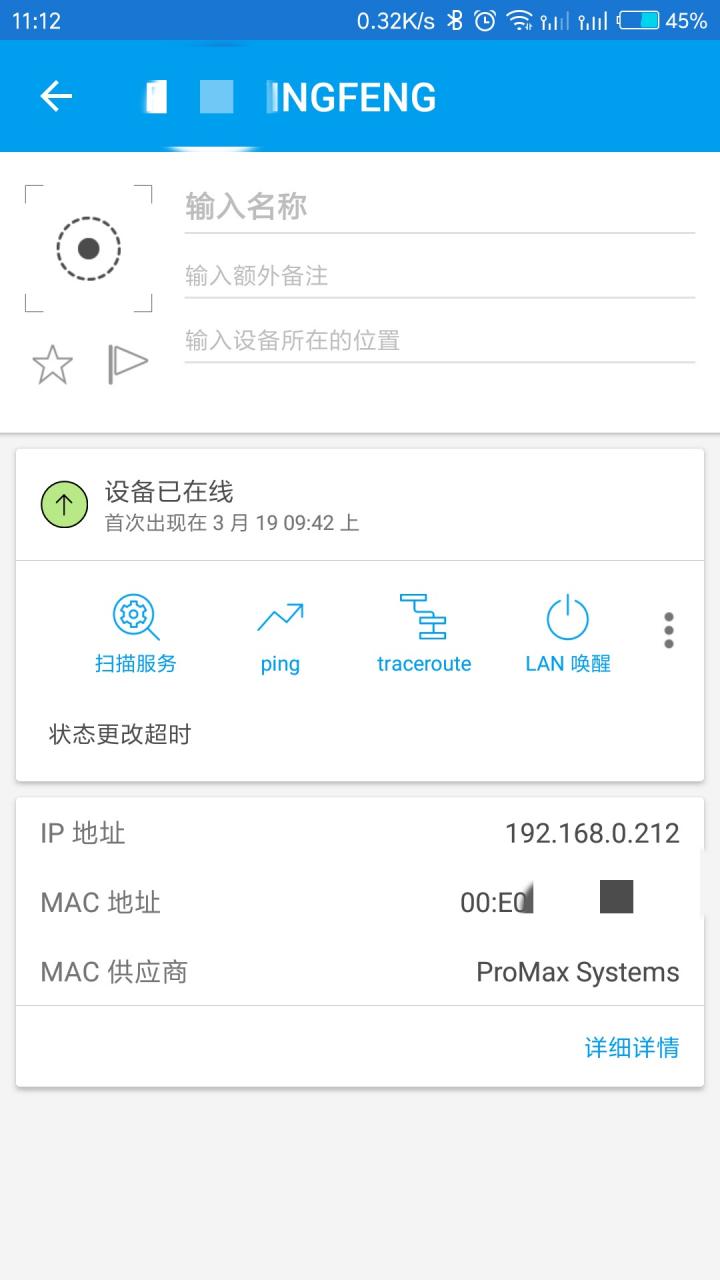Image resolution: width=720 pixels, height=1280 pixels.
Task: Run ping on this device
Action: point(280,633)
